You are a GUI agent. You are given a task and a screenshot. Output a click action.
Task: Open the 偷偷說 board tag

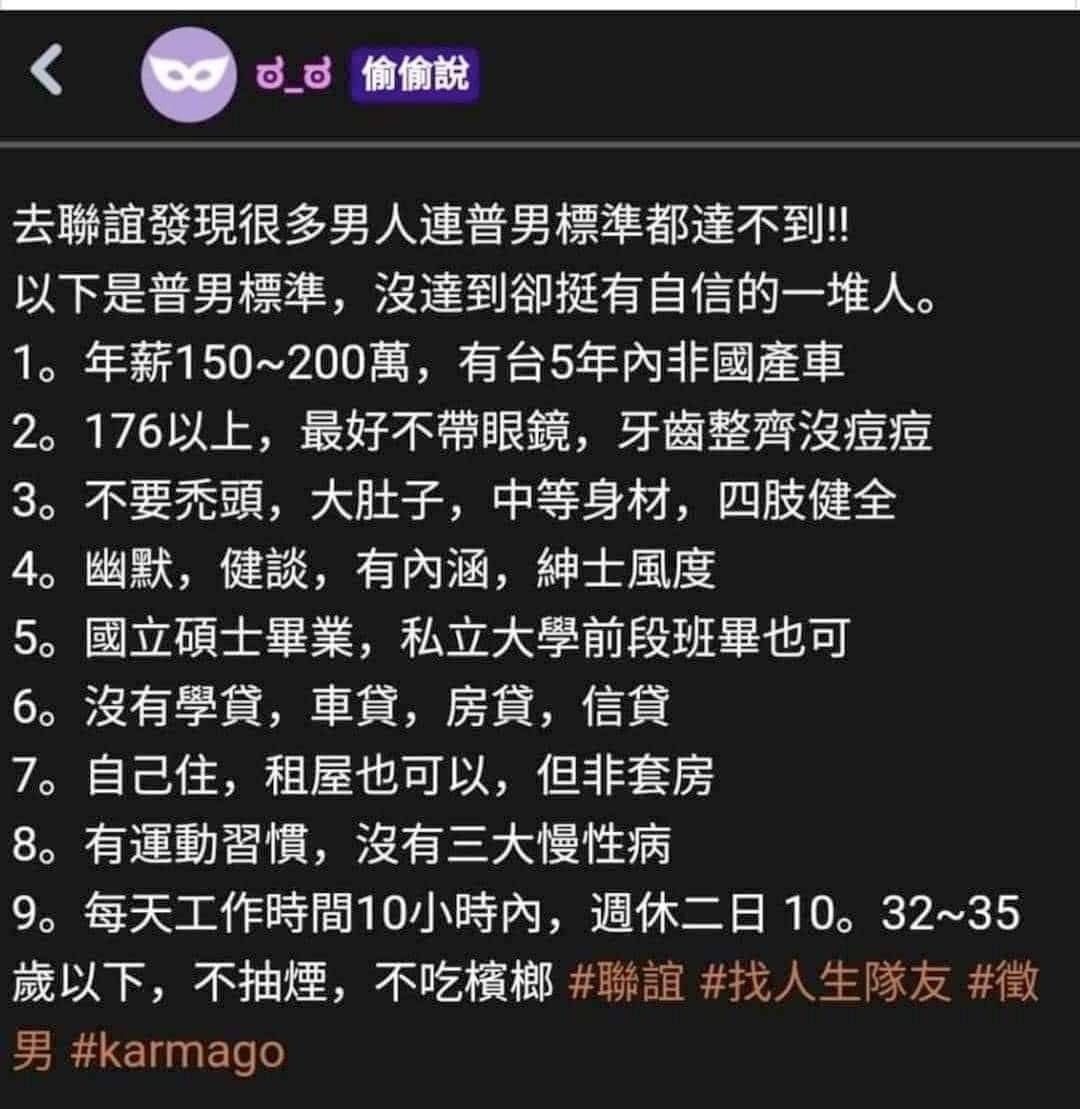pyautogui.click(x=415, y=75)
